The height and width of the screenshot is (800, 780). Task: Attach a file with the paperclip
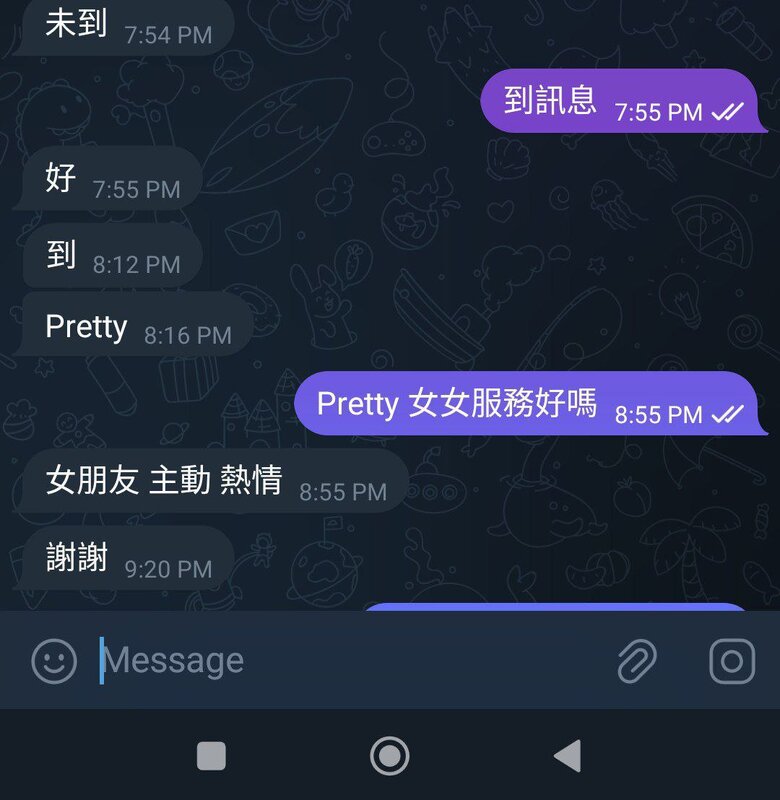tap(636, 661)
